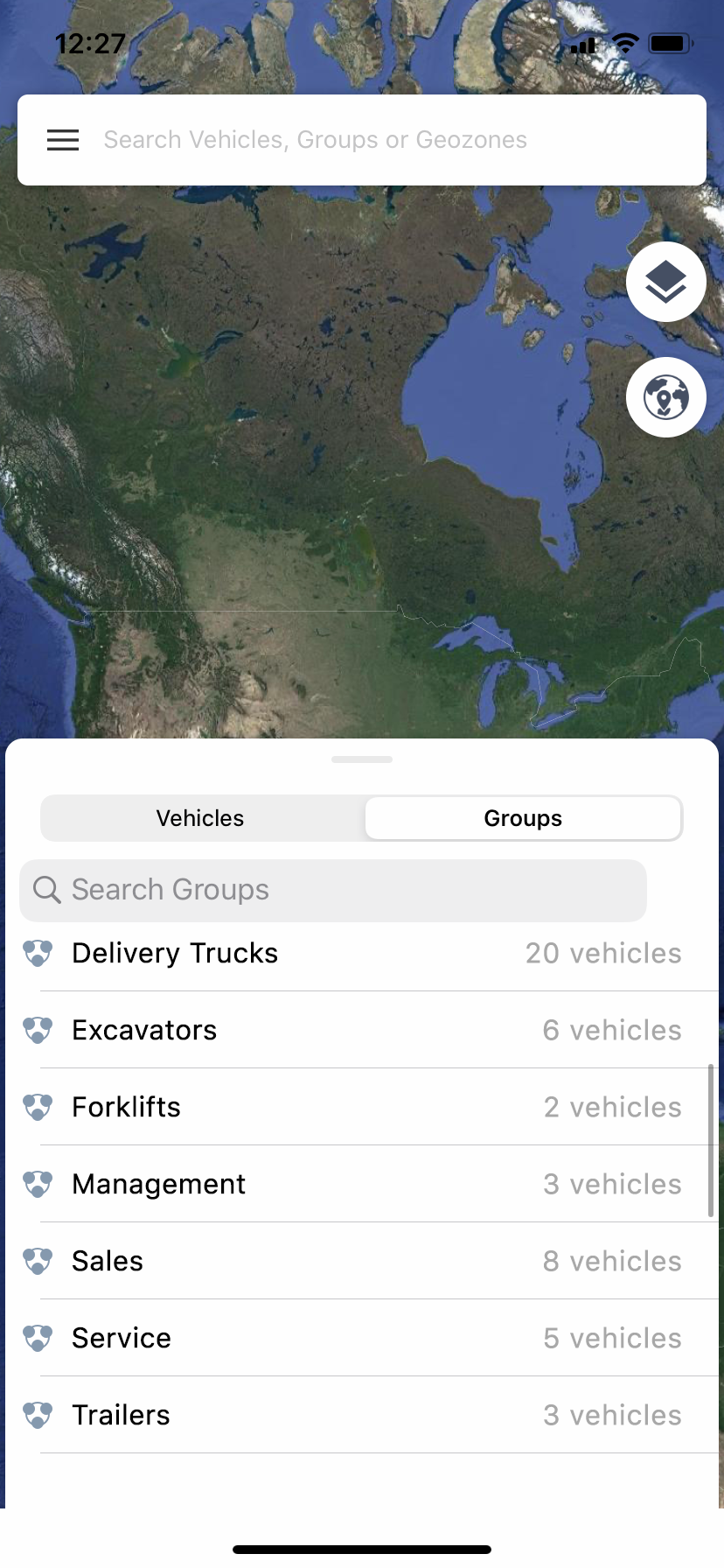Viewport: 724px width, 1568px height.
Task: Select the Sales group
Action: (362, 1261)
